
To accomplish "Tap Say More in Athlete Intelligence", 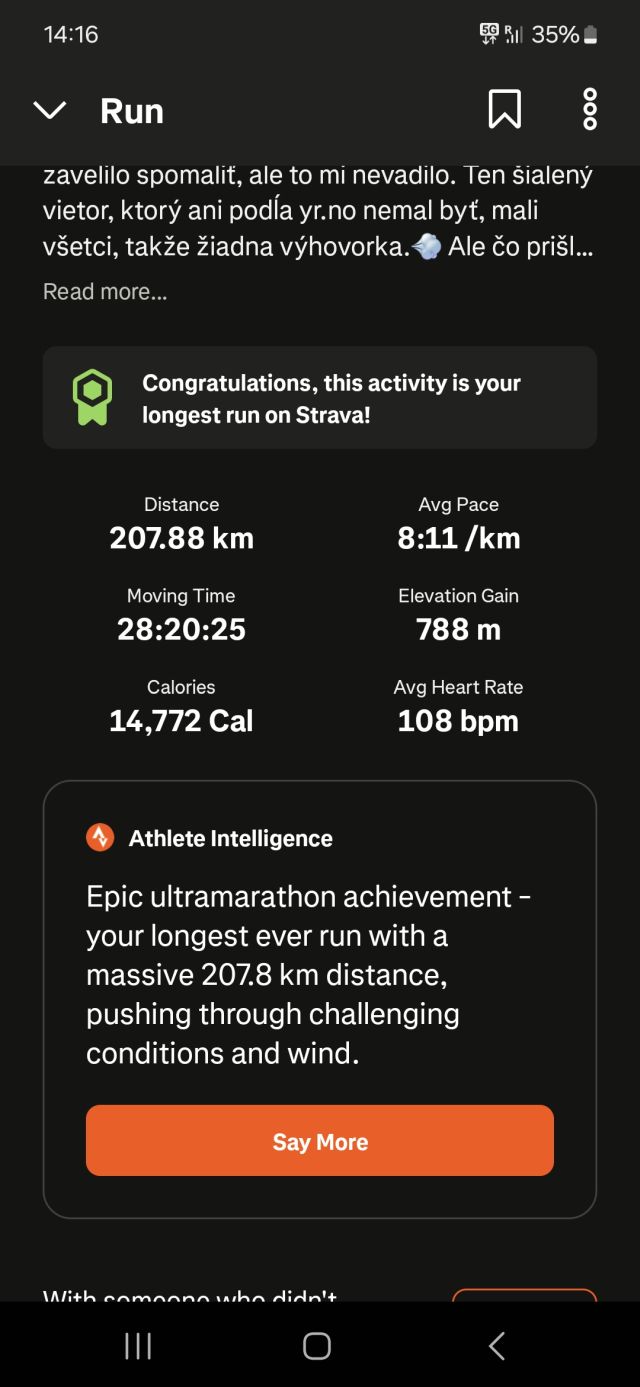I will pos(320,1141).
